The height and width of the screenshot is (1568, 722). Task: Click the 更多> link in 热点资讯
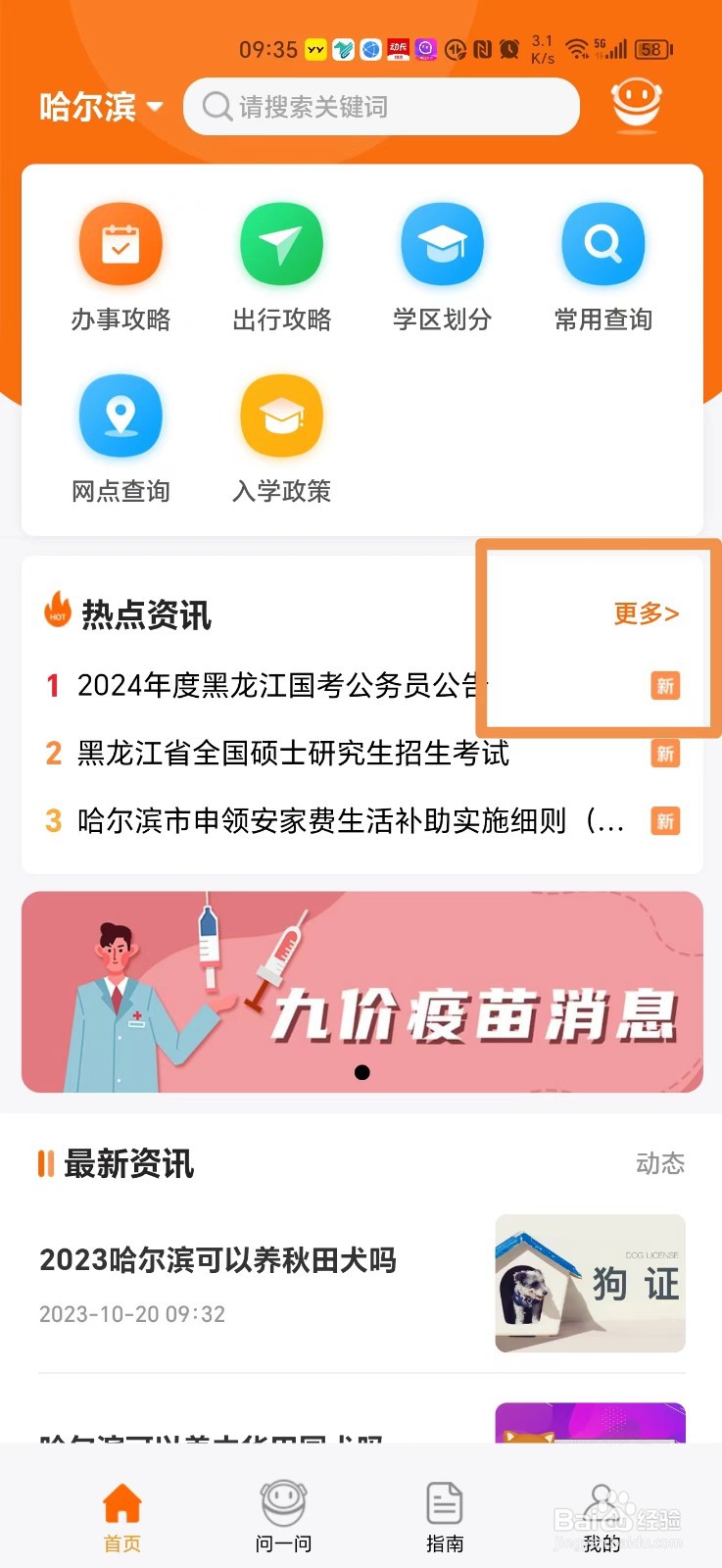point(646,612)
